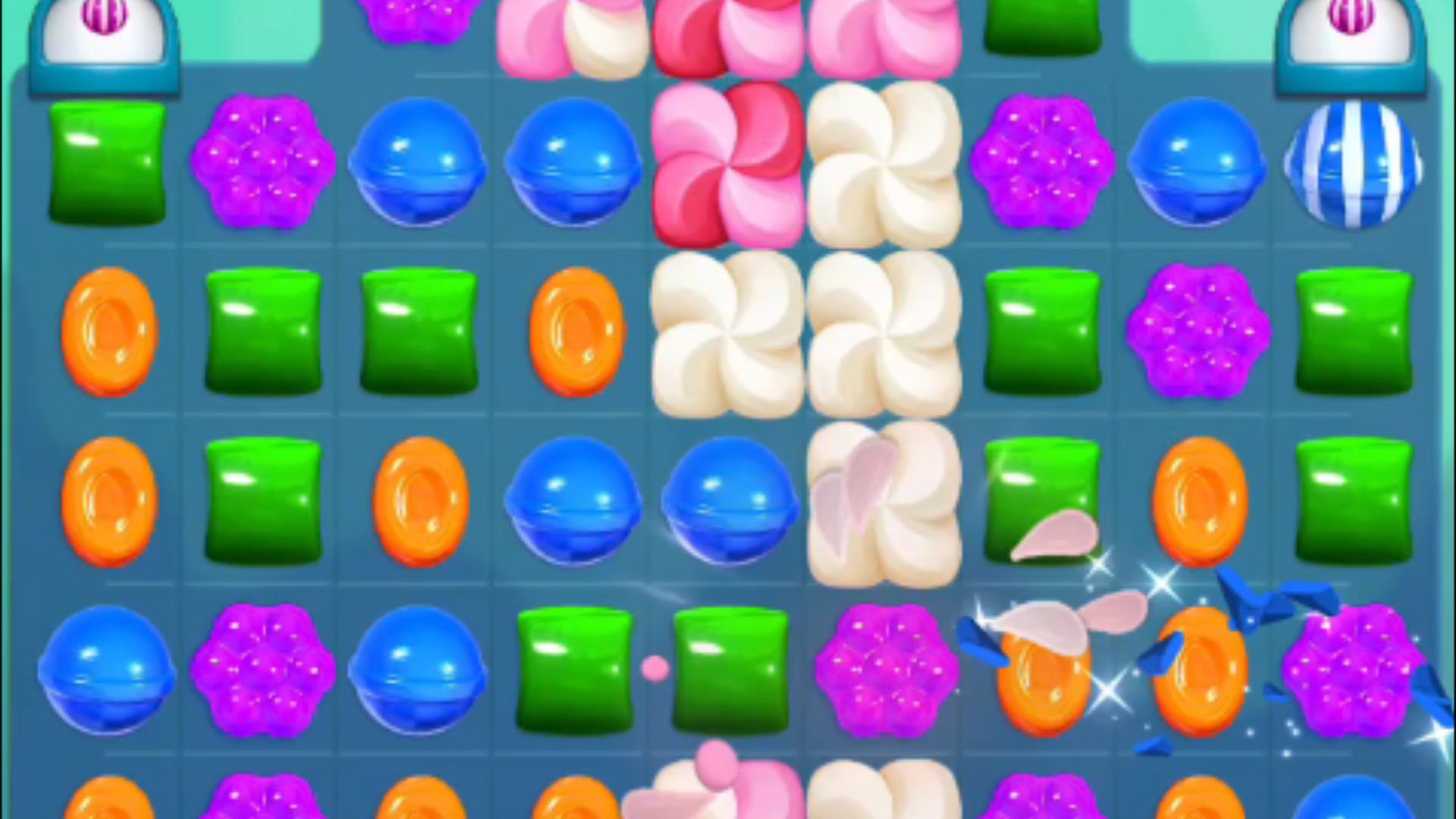Tap the fully visible pink-red swirl blocker
The image size is (1456, 819).
[728, 164]
